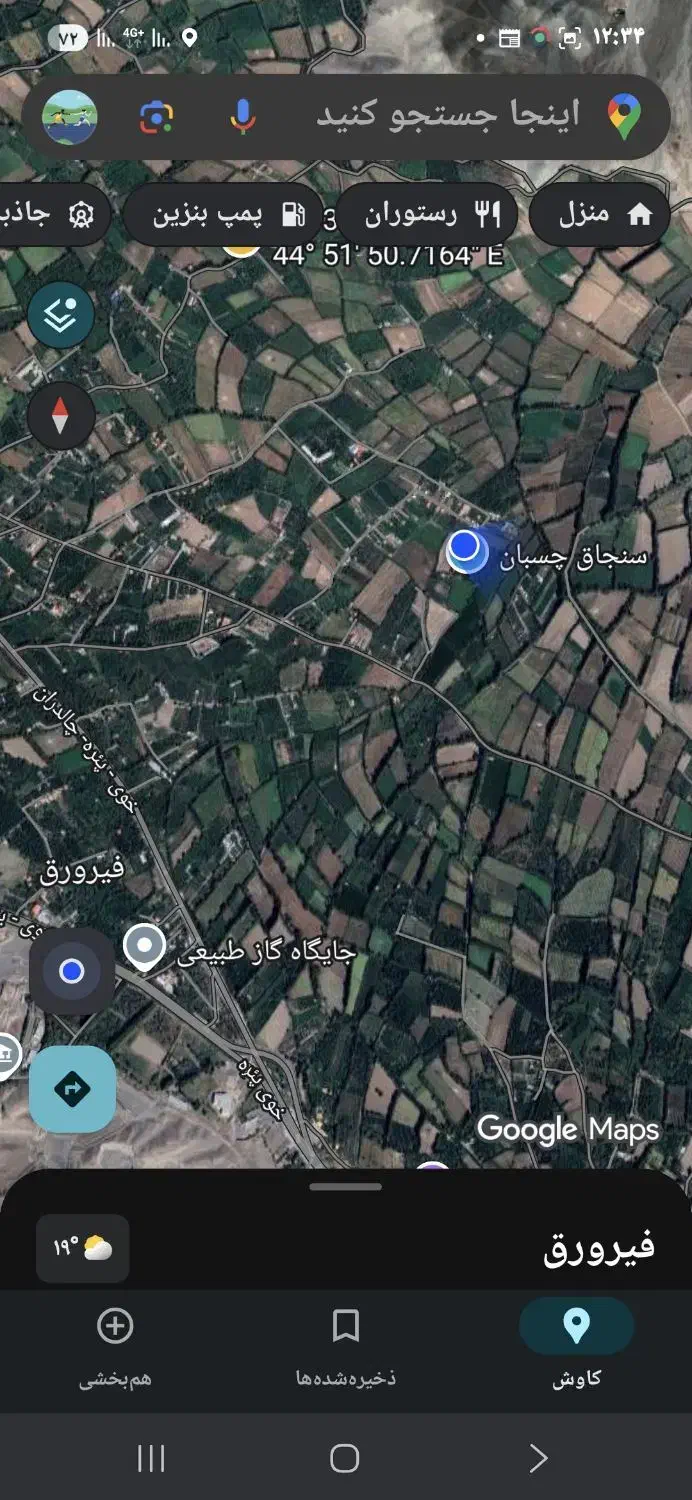Switch to the 'هم‌بخشی' contribute tab
The image size is (692, 1500).
point(115,1350)
